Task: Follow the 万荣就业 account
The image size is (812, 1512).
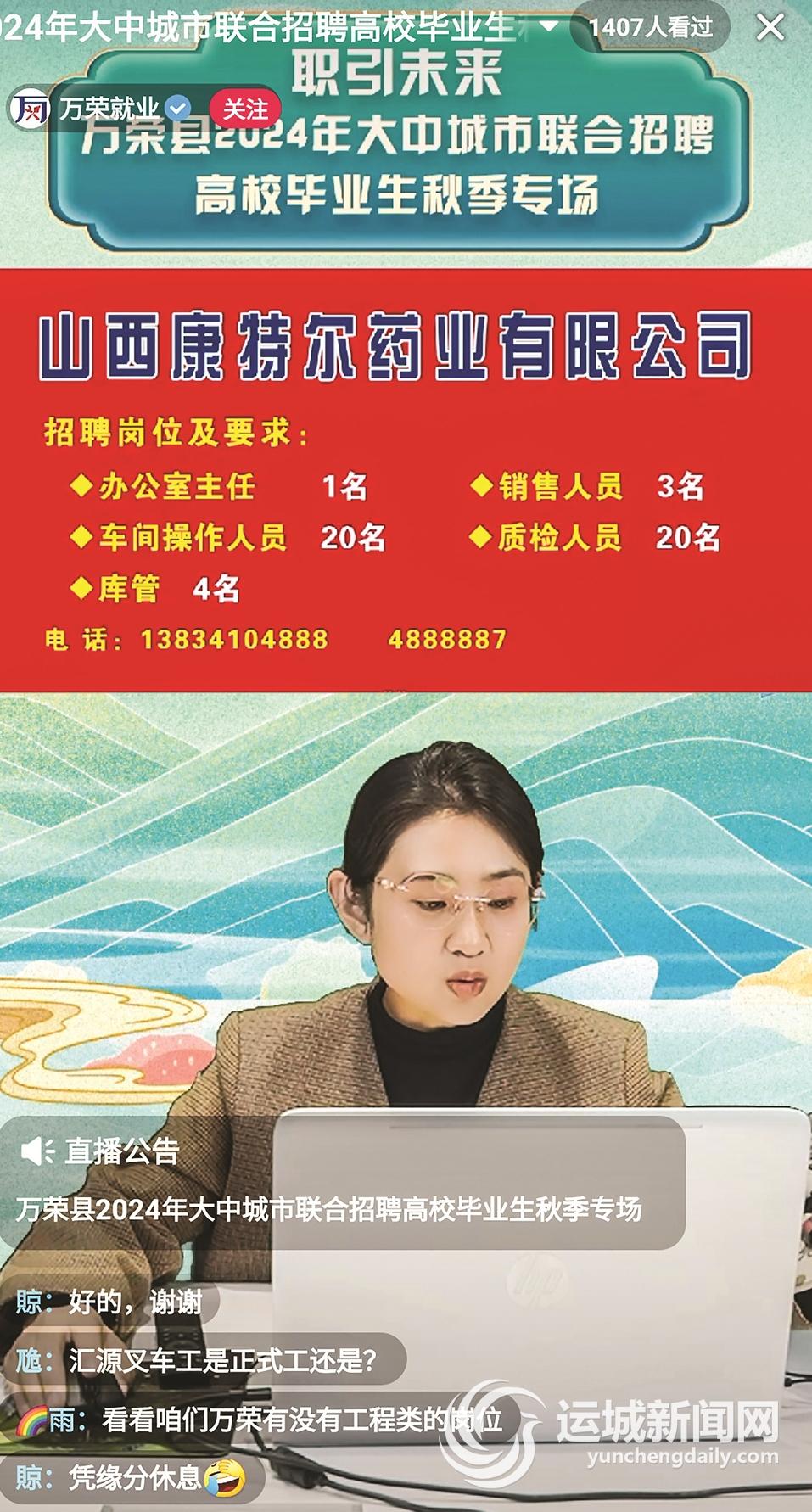Action: pos(244,109)
